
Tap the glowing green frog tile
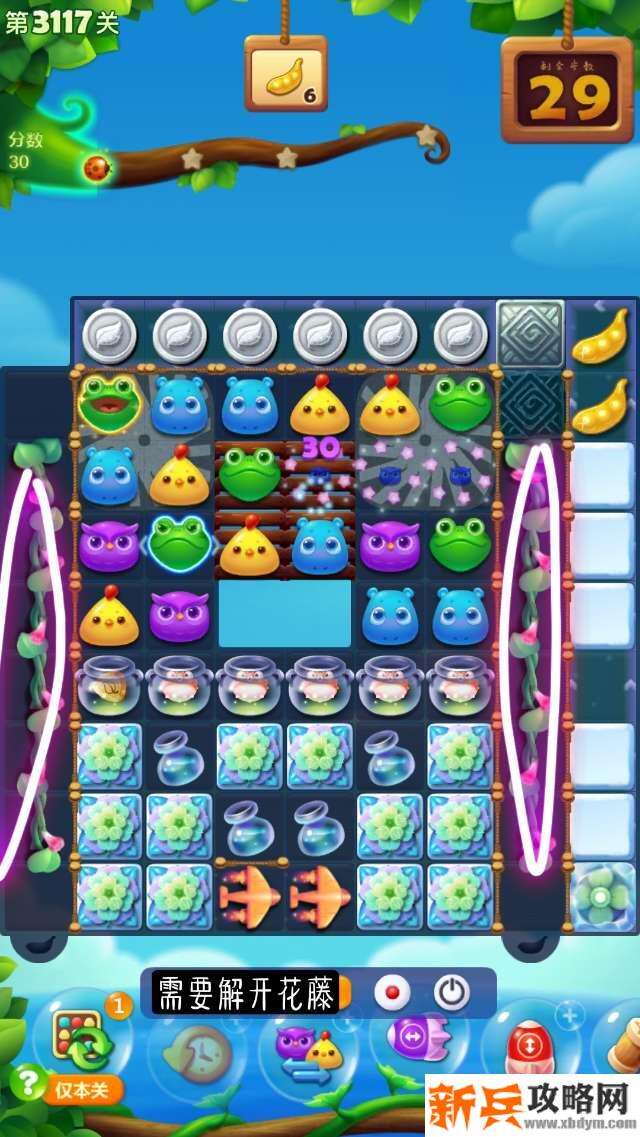[x=109, y=403]
